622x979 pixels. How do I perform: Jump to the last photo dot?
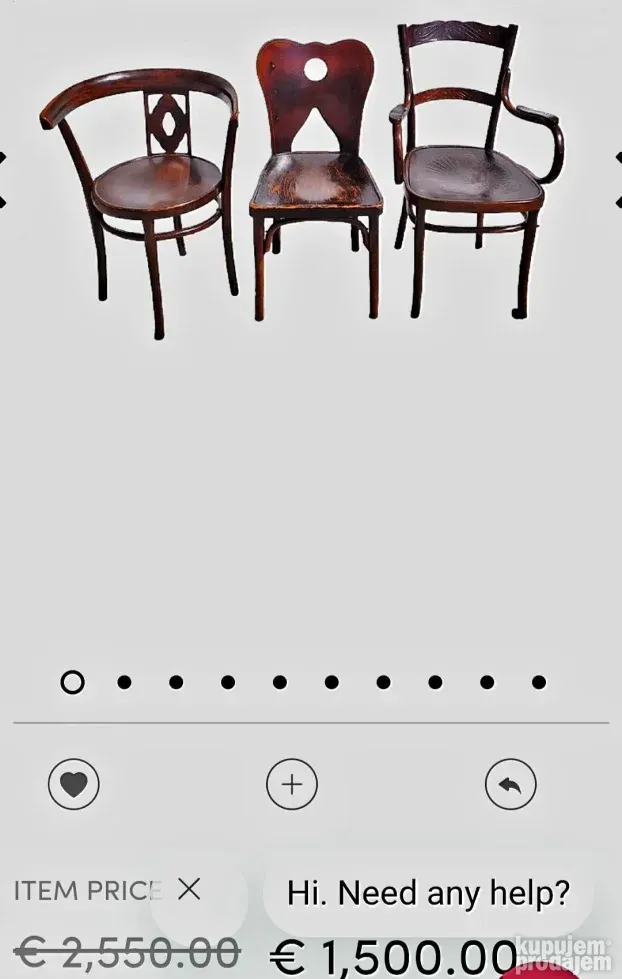click(539, 682)
